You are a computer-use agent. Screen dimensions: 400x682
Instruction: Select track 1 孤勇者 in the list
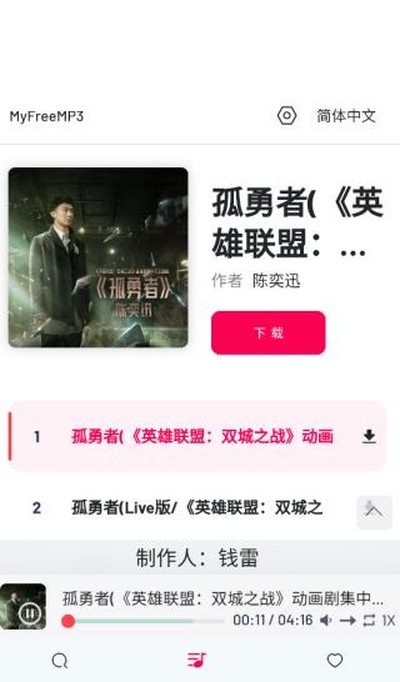pyautogui.click(x=197, y=436)
